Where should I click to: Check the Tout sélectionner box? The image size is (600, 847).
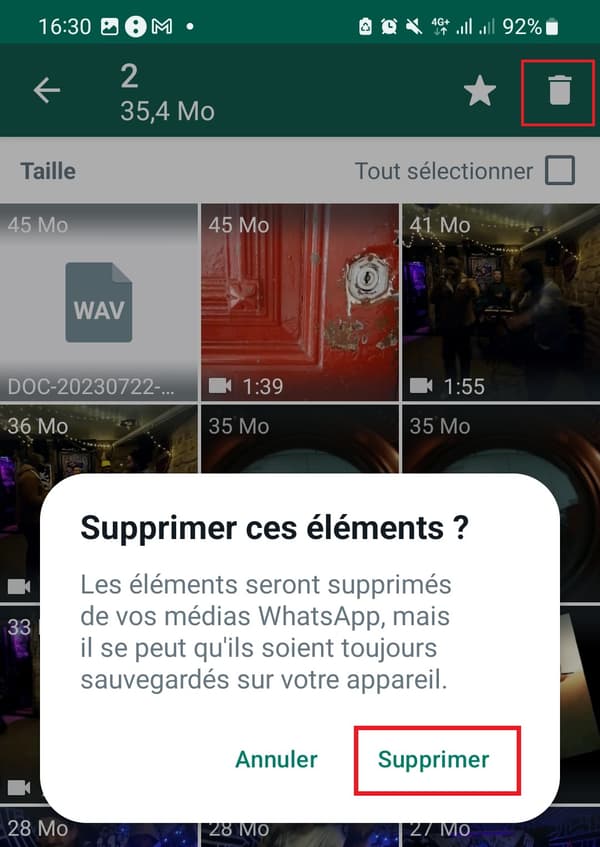tap(560, 171)
